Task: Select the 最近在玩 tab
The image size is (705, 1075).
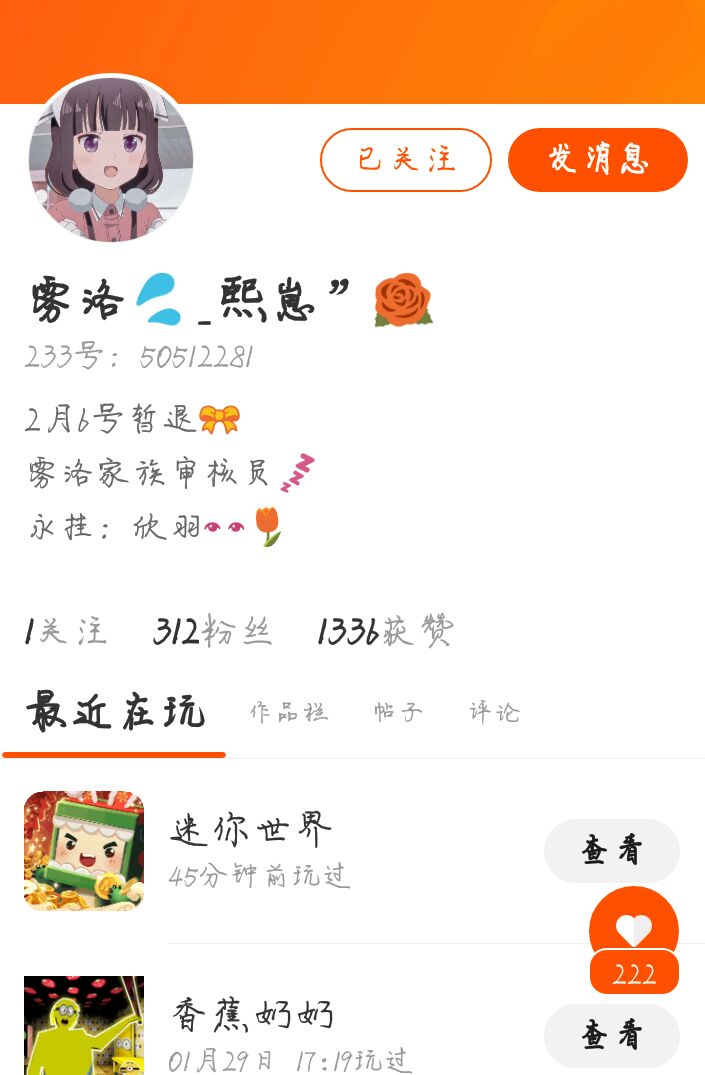Action: point(115,712)
